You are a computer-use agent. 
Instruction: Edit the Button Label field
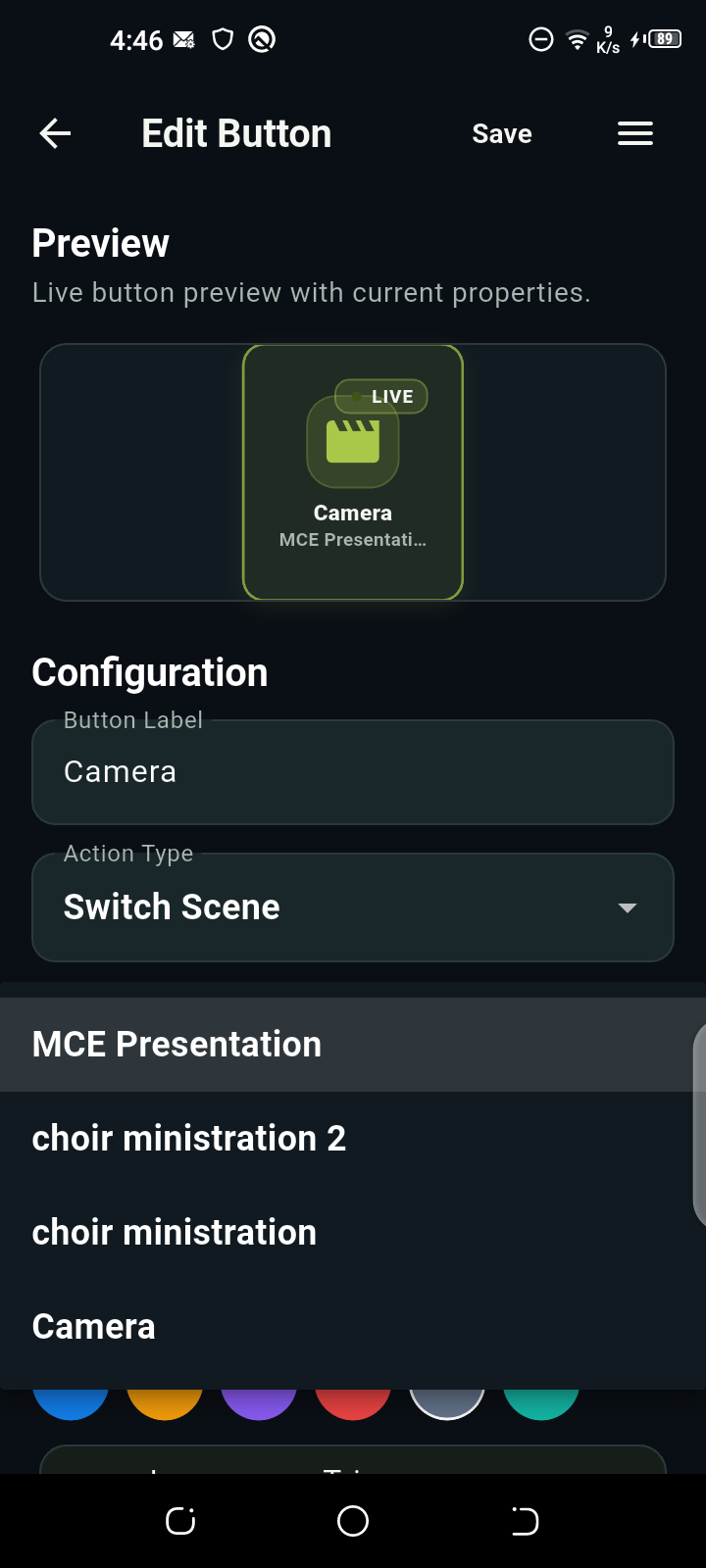pyautogui.click(x=353, y=772)
